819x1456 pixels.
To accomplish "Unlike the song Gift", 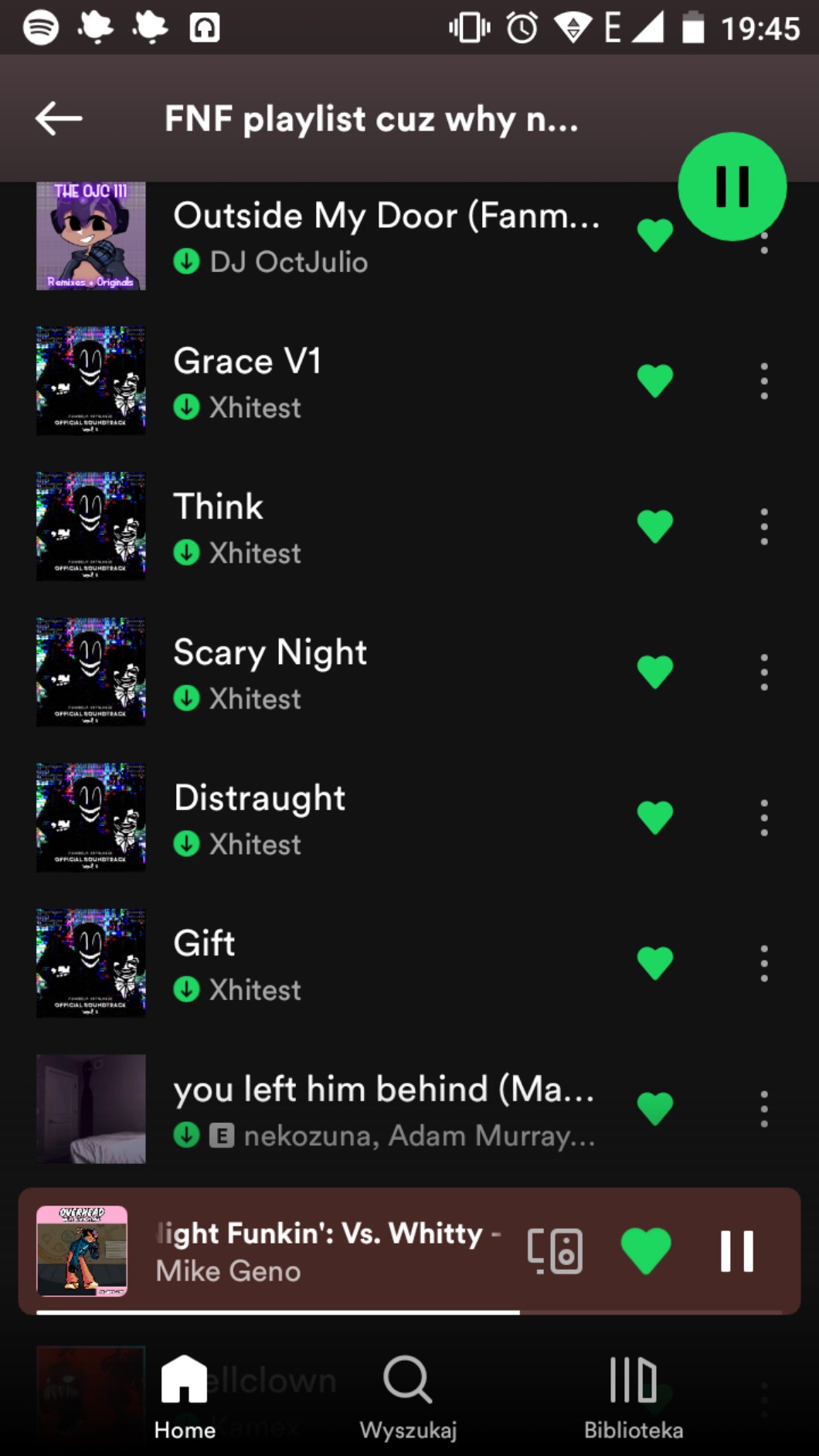I will pyautogui.click(x=654, y=963).
